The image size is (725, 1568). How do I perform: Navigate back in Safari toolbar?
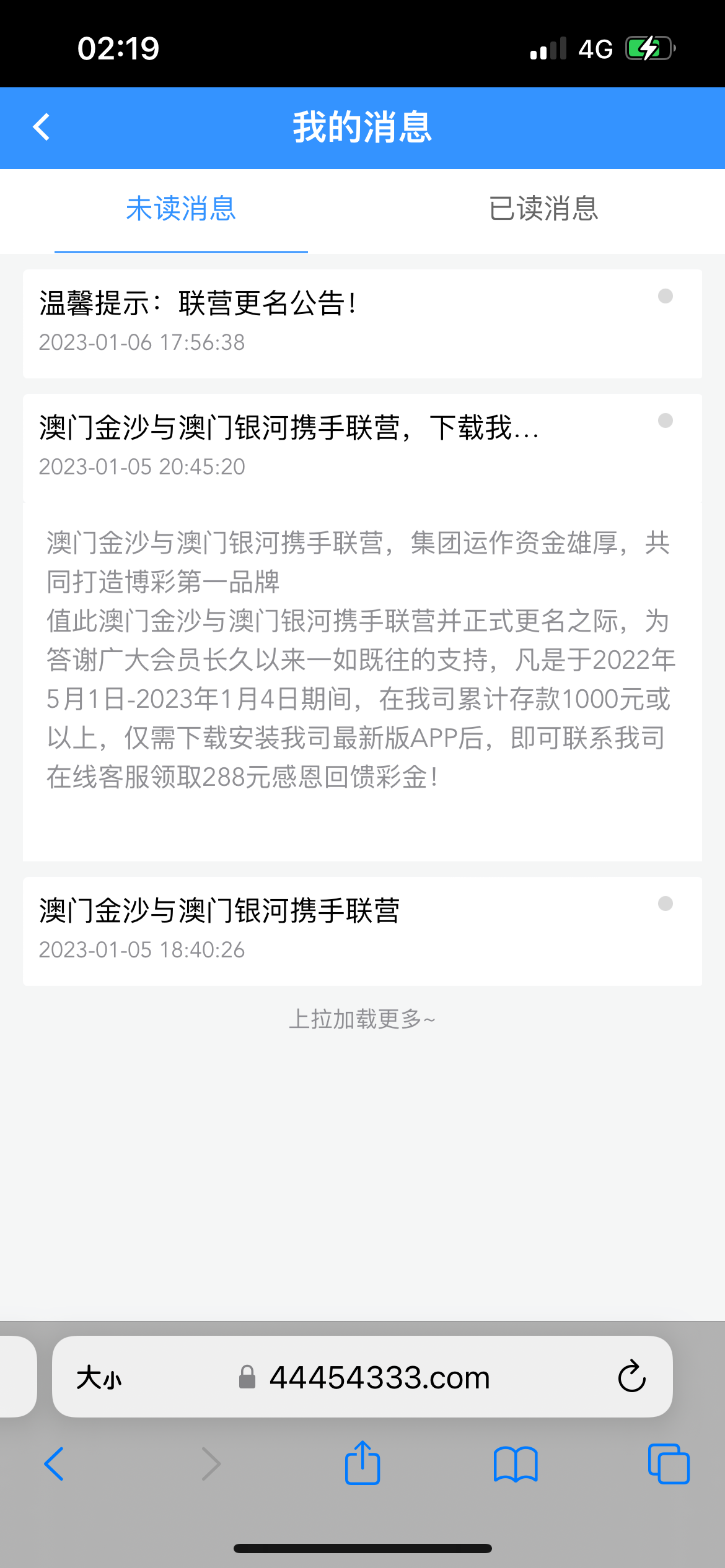(55, 1464)
